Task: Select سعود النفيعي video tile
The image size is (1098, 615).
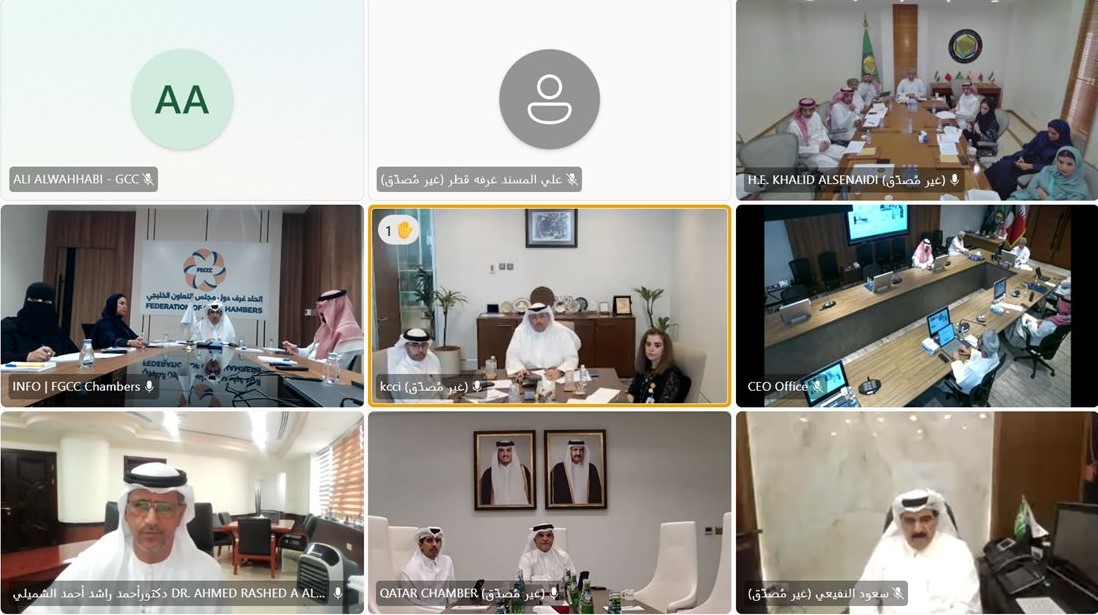Action: [916, 510]
